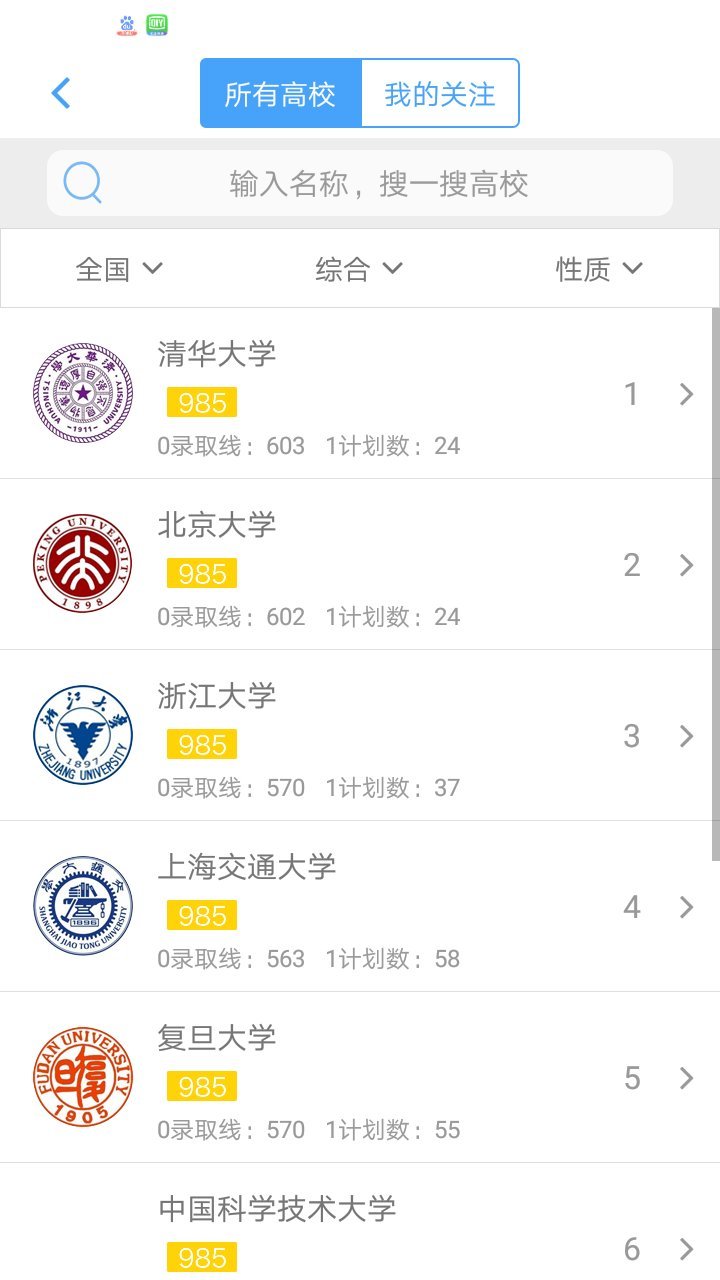Select the 所有高校 tab
The width and height of the screenshot is (720, 1280).
coord(280,94)
